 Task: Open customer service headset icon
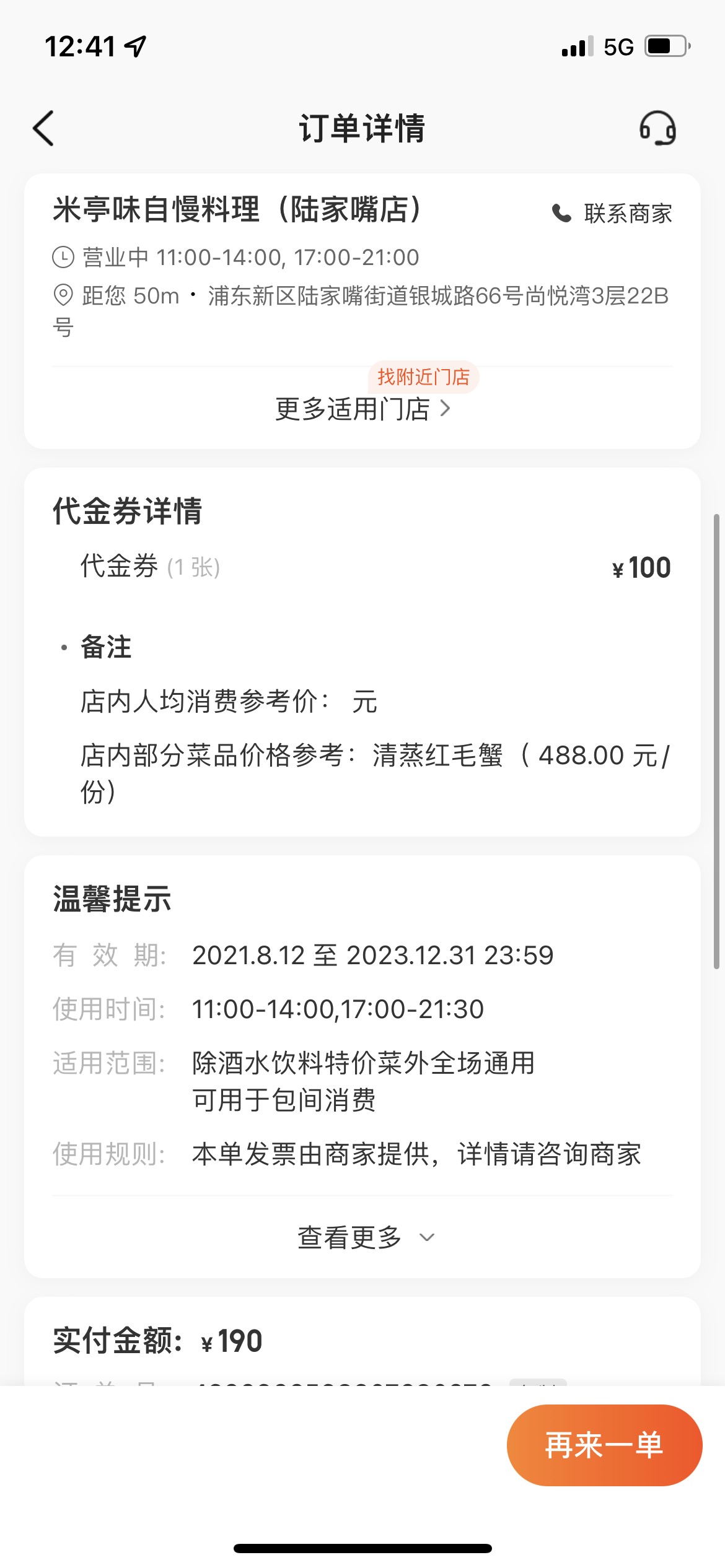coord(657,128)
